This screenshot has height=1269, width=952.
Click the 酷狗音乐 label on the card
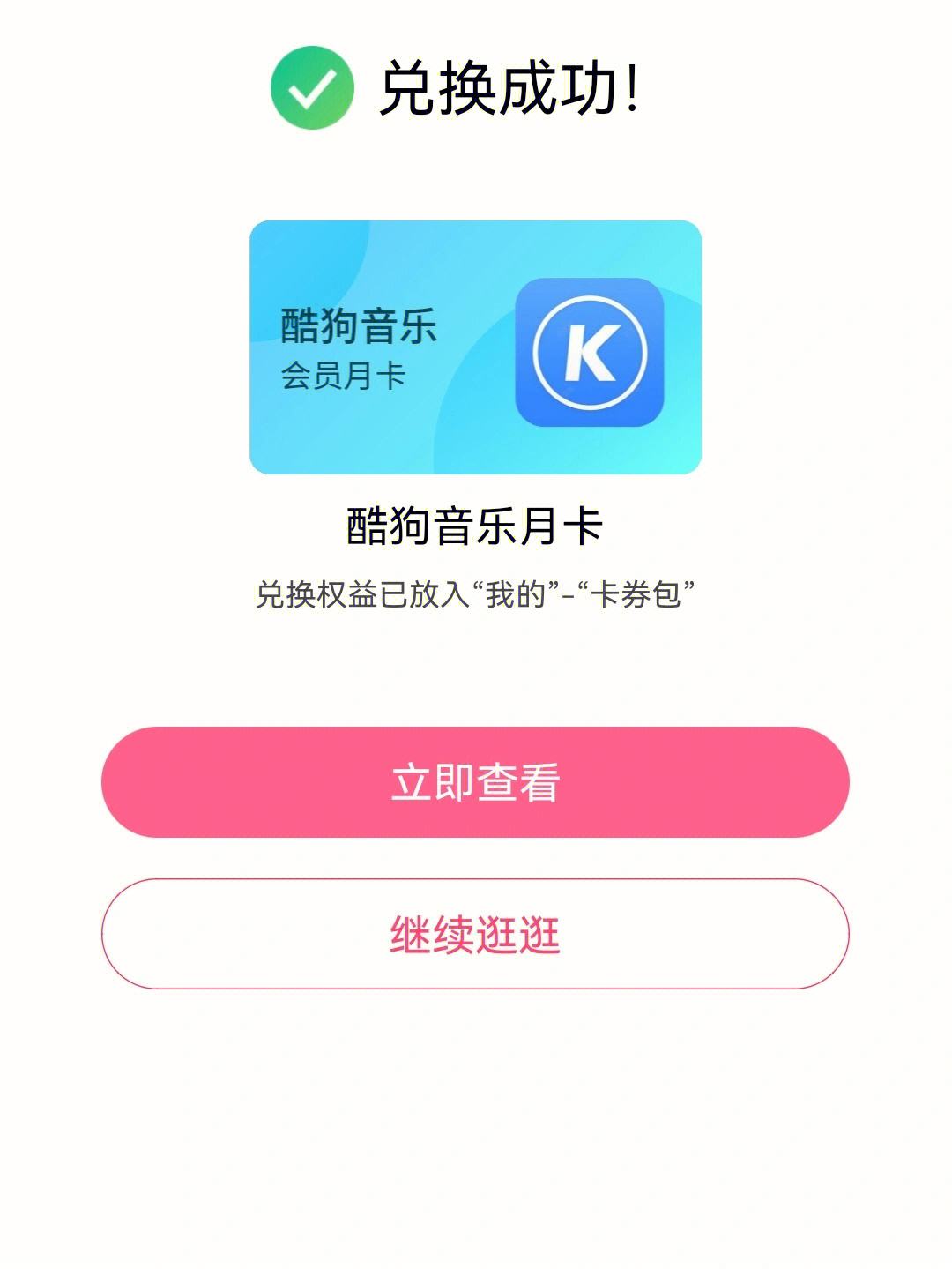360,326
